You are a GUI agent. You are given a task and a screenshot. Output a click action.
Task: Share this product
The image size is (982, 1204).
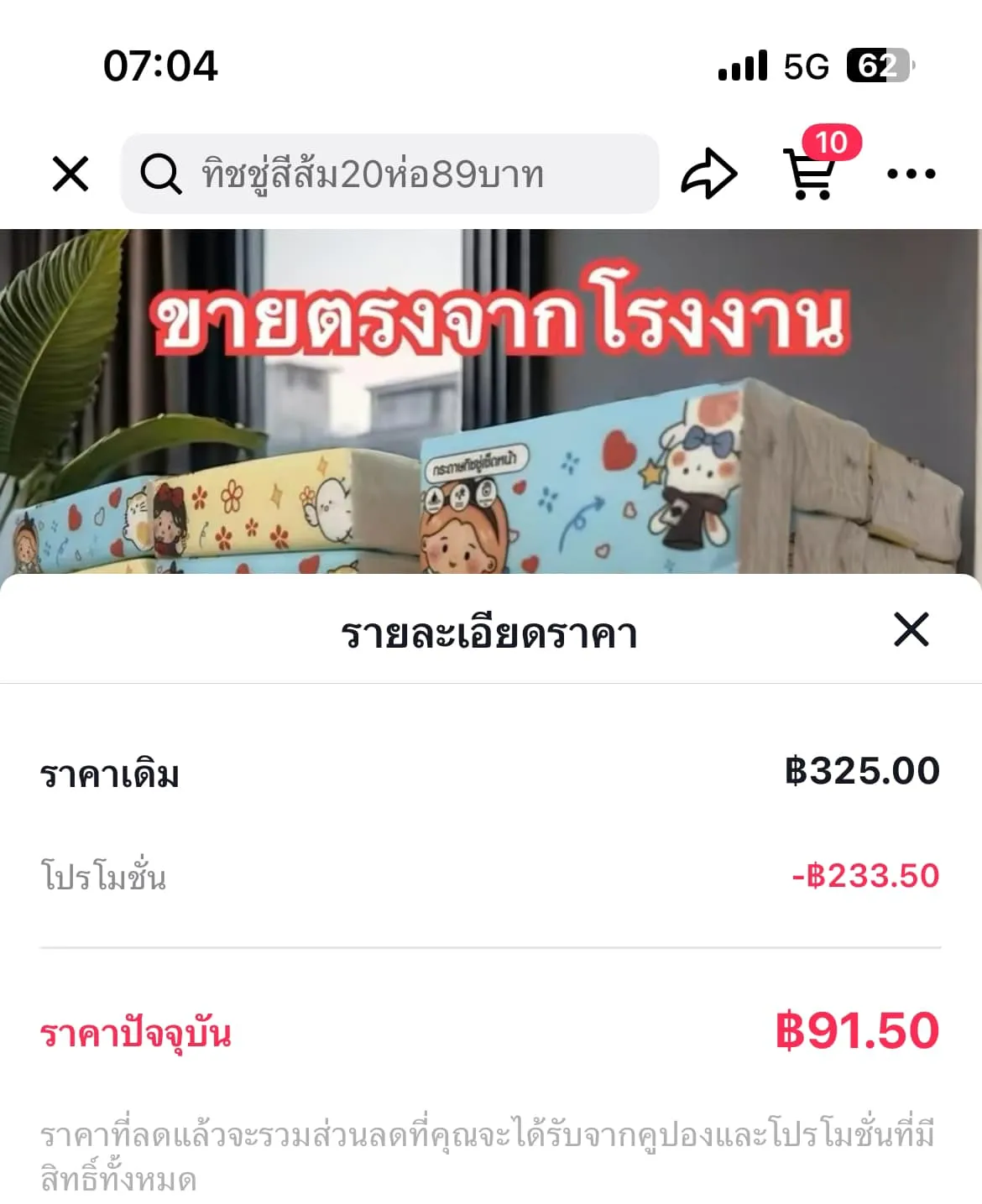pos(708,175)
